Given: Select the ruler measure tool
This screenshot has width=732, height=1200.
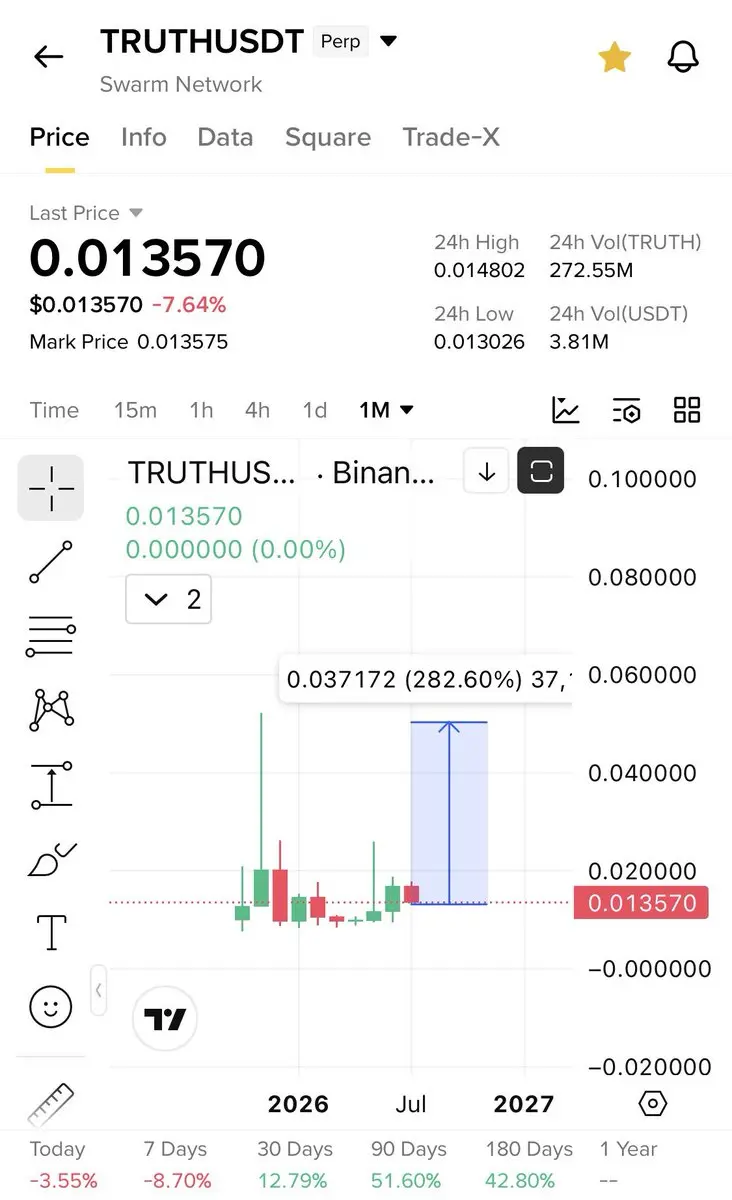Looking at the screenshot, I should pyautogui.click(x=51, y=1105).
